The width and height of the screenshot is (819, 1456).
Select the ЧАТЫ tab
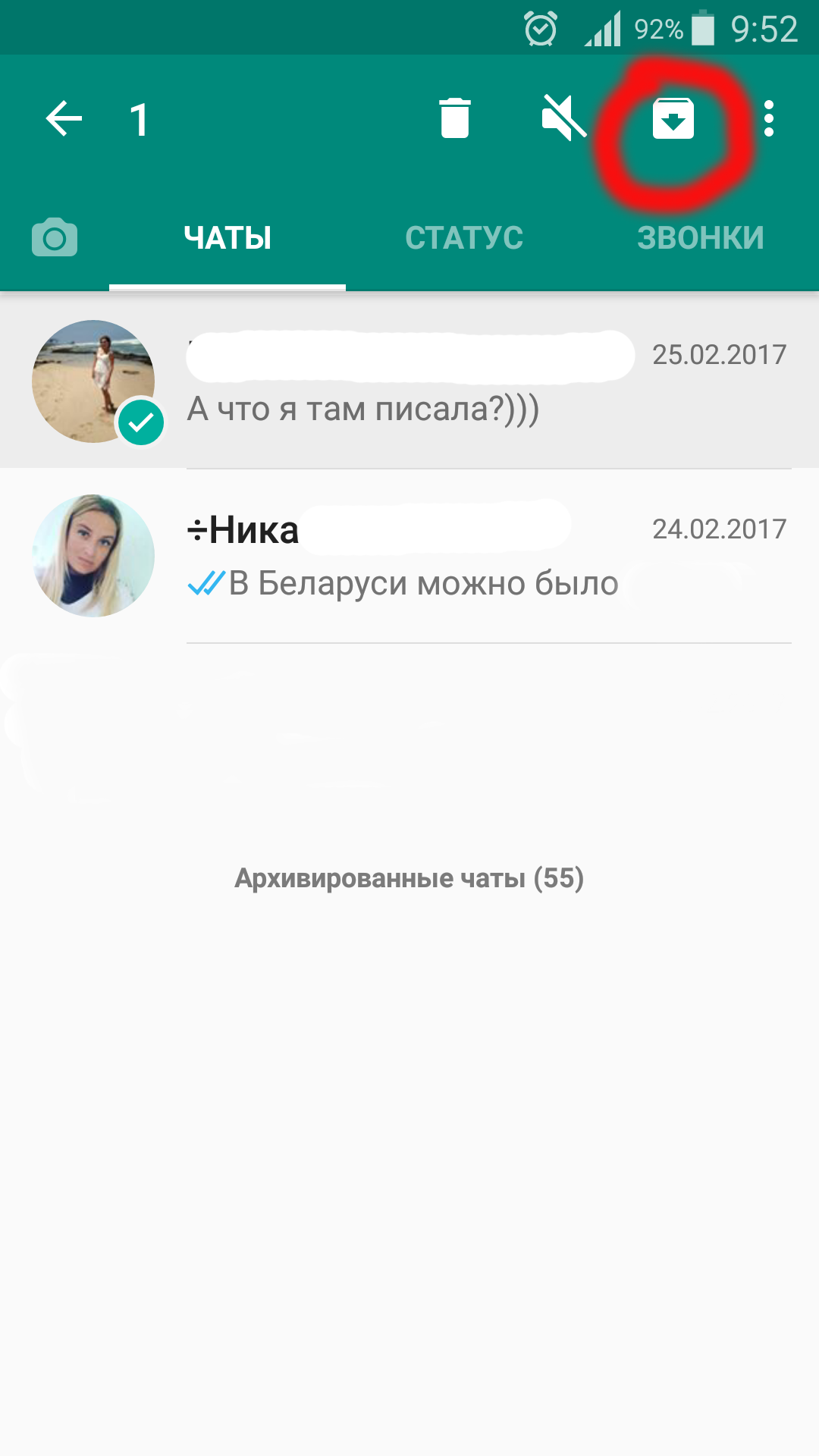coord(227,238)
